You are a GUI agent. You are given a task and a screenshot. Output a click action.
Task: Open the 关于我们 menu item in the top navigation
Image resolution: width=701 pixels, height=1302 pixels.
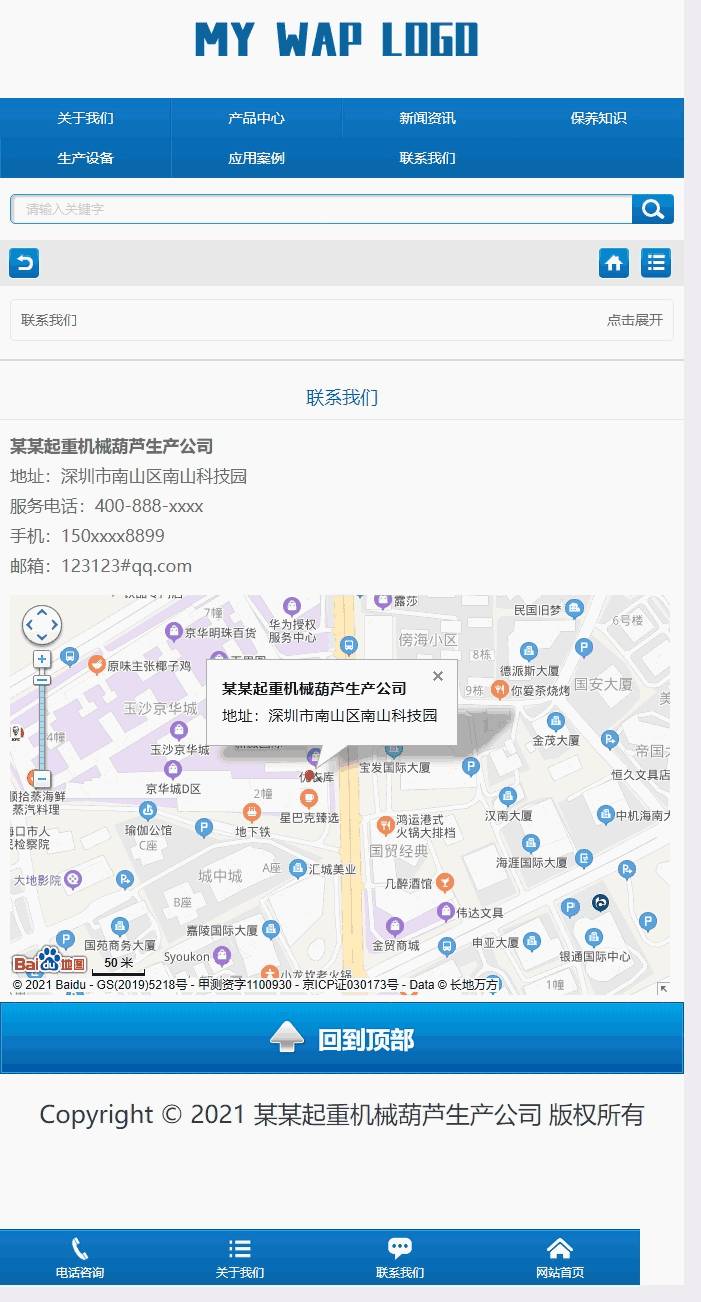85,118
